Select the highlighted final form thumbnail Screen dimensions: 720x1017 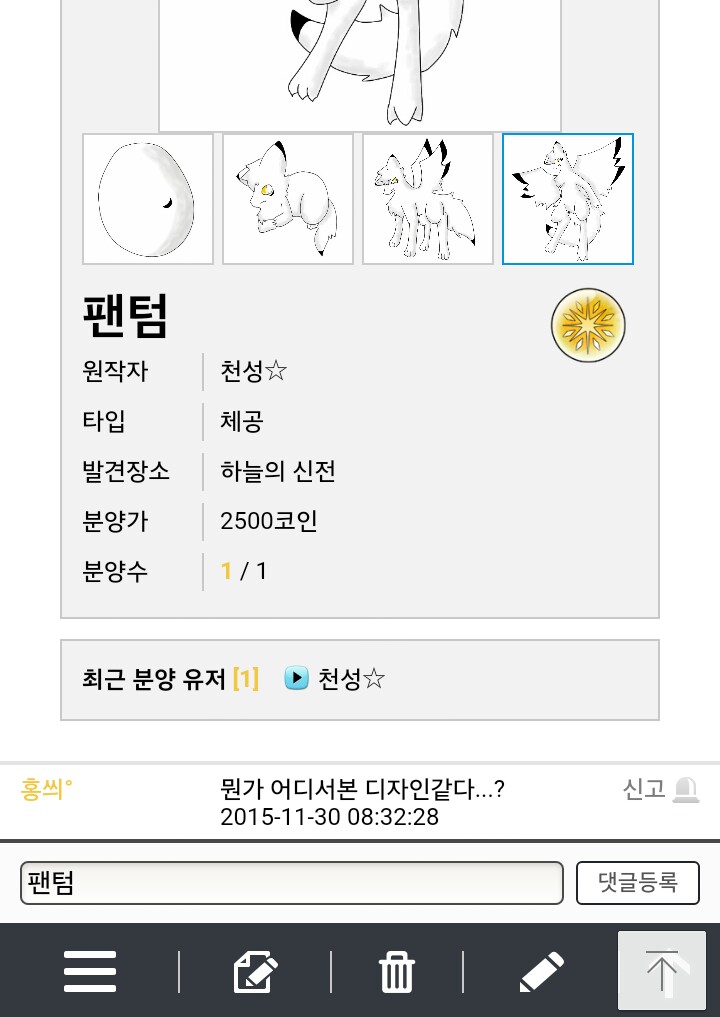tap(567, 199)
